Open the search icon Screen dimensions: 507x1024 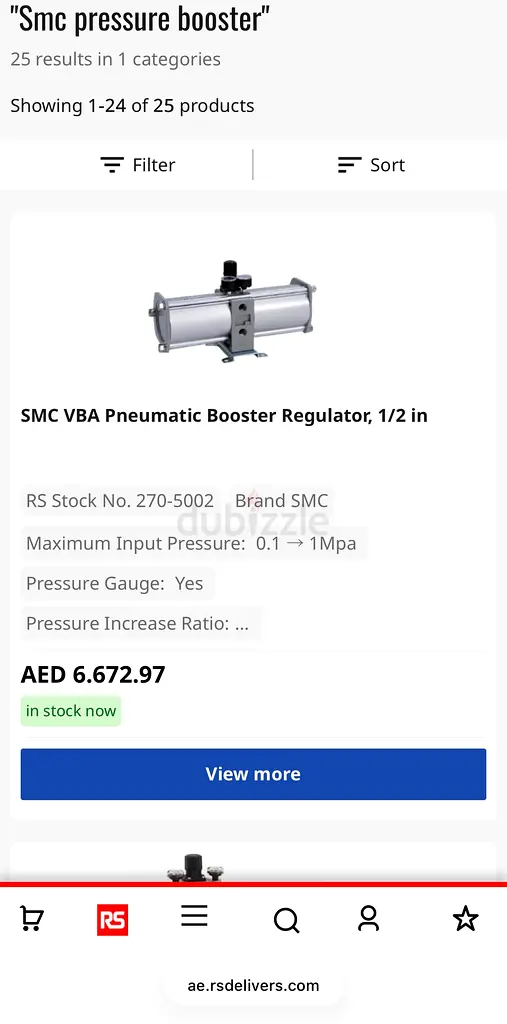tap(286, 920)
